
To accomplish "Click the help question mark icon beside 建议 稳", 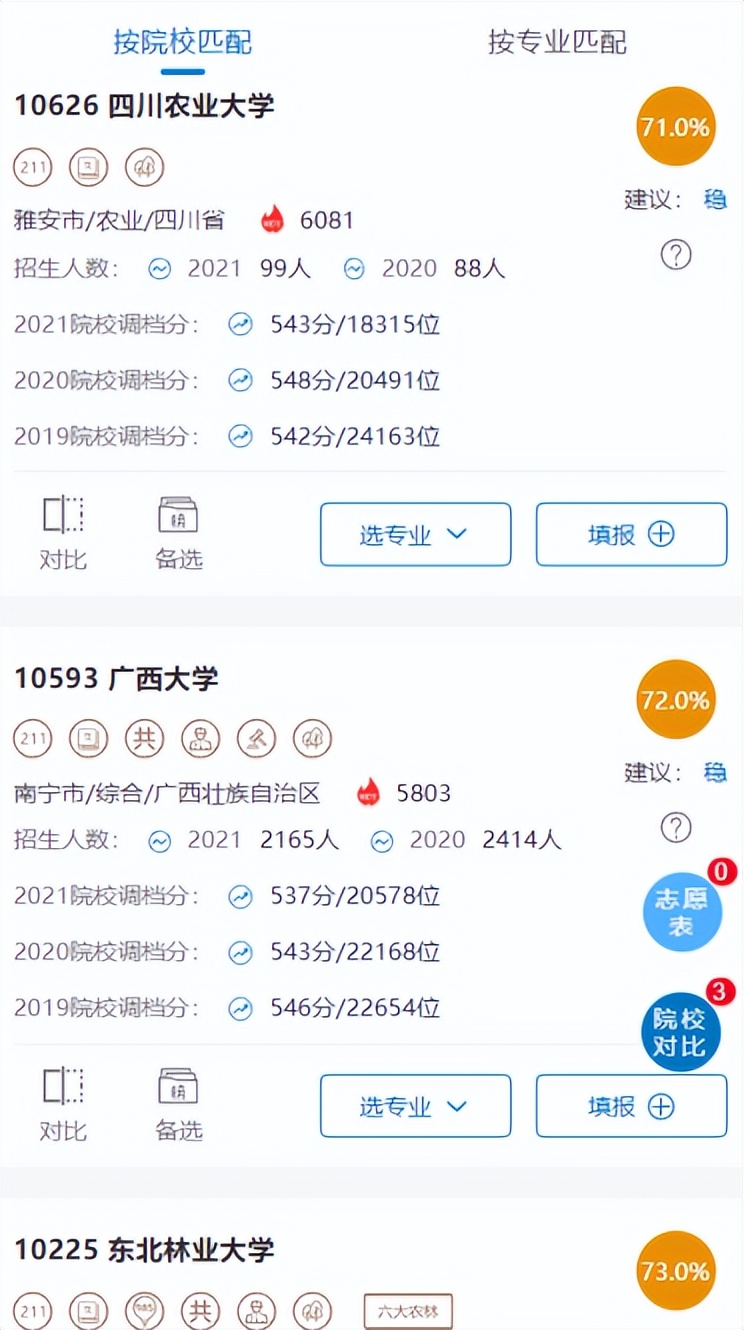I will (x=676, y=255).
